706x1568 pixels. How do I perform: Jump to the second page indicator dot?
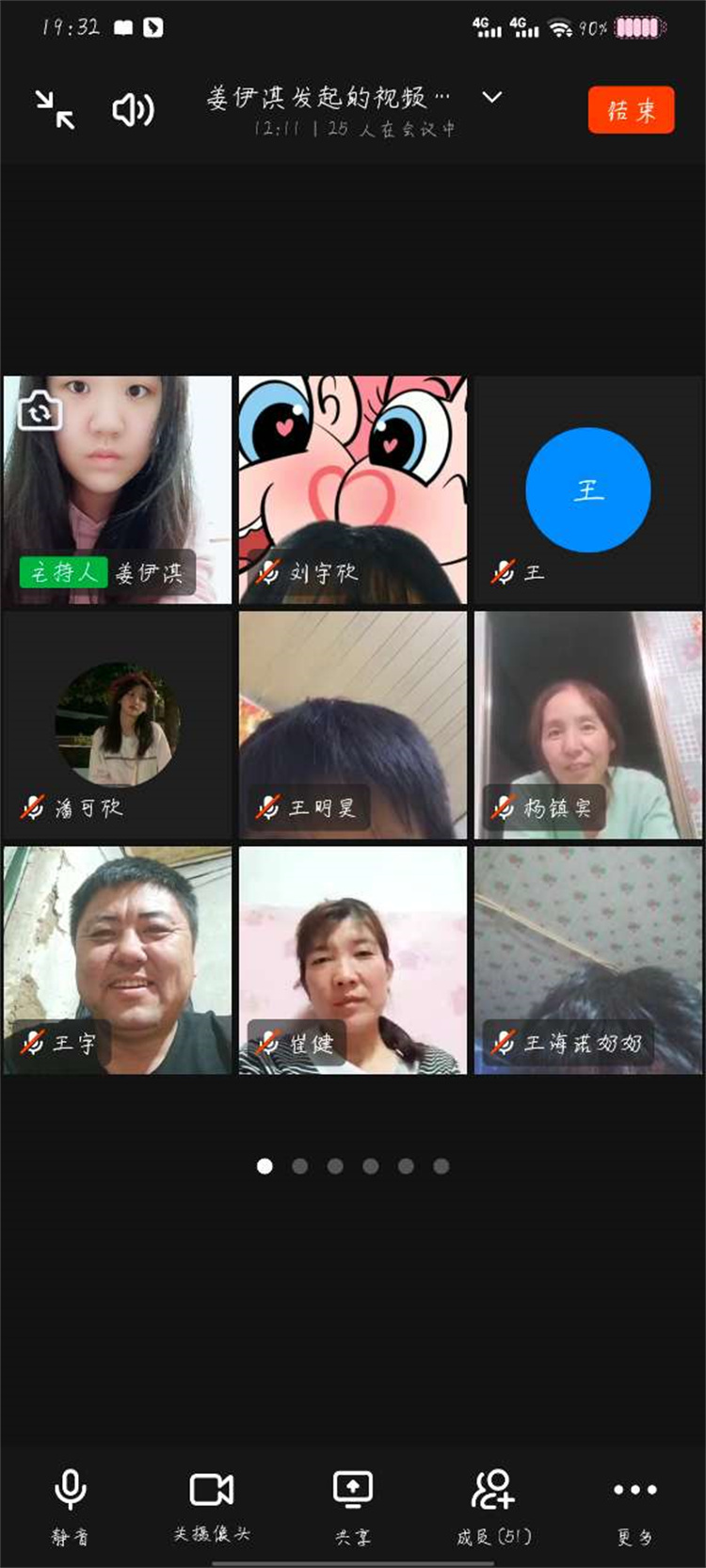300,1166
